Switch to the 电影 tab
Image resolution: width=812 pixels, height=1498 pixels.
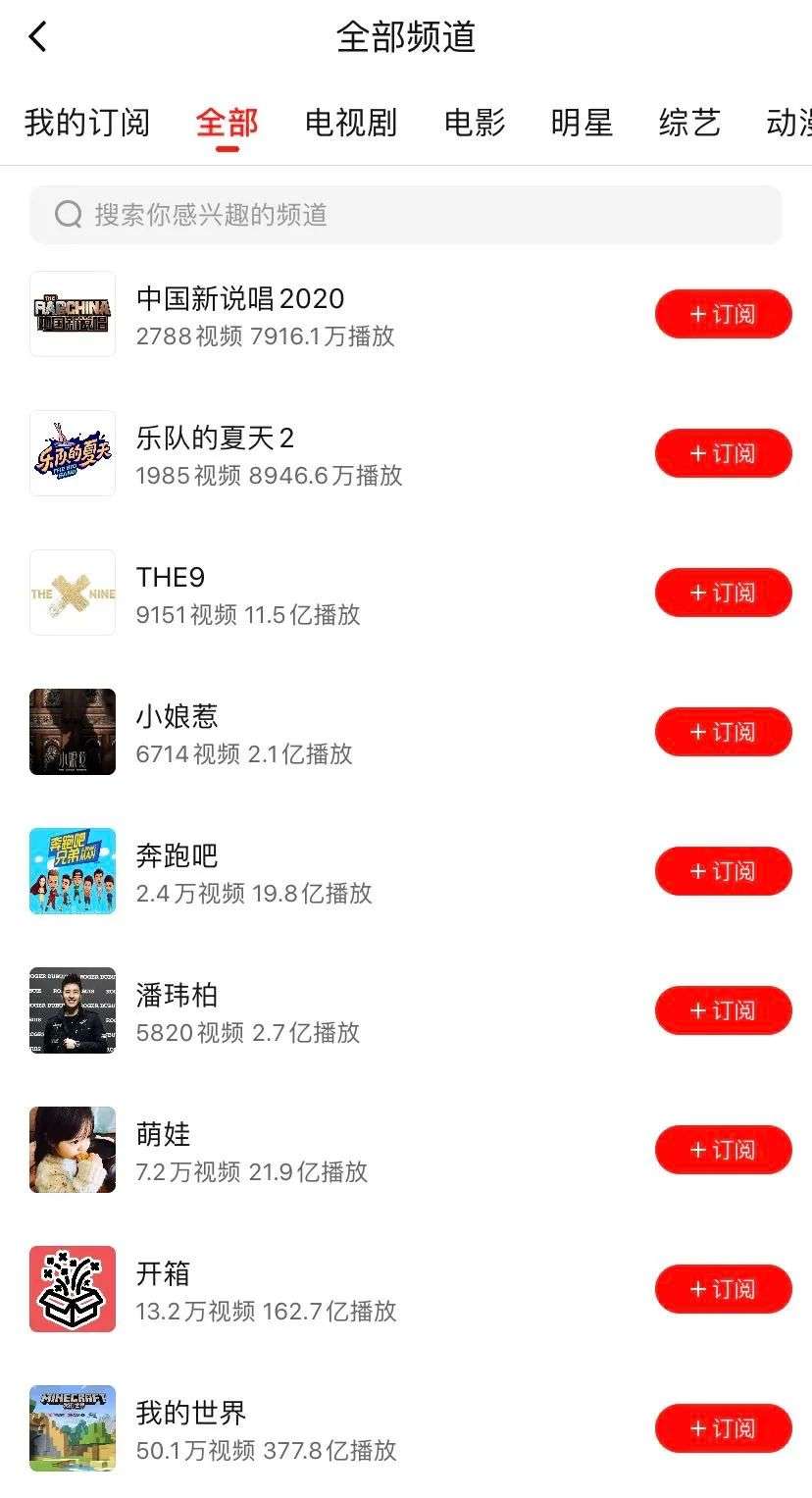(x=475, y=124)
